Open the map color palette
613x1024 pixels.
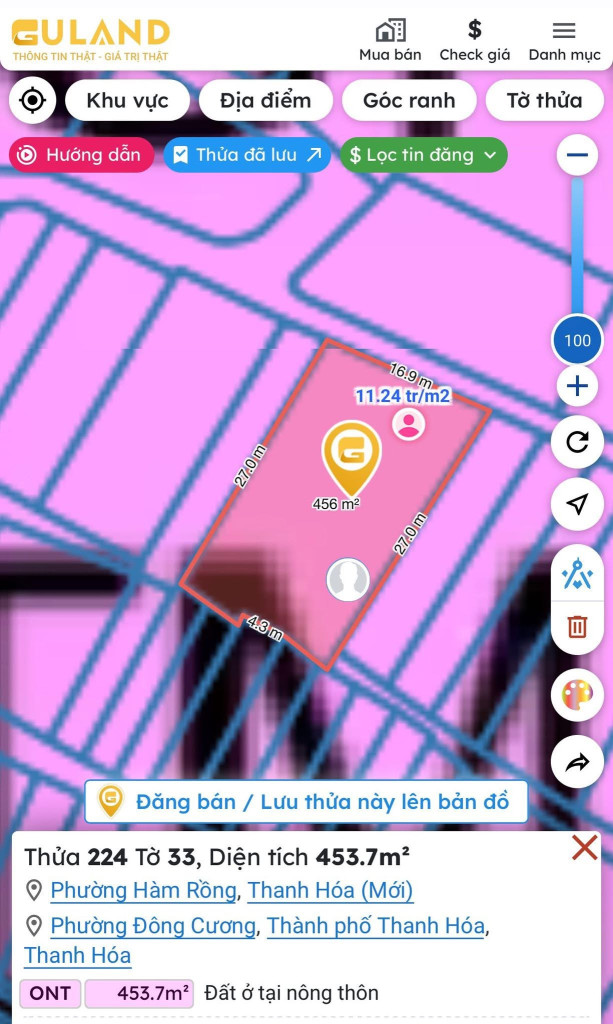coord(577,695)
